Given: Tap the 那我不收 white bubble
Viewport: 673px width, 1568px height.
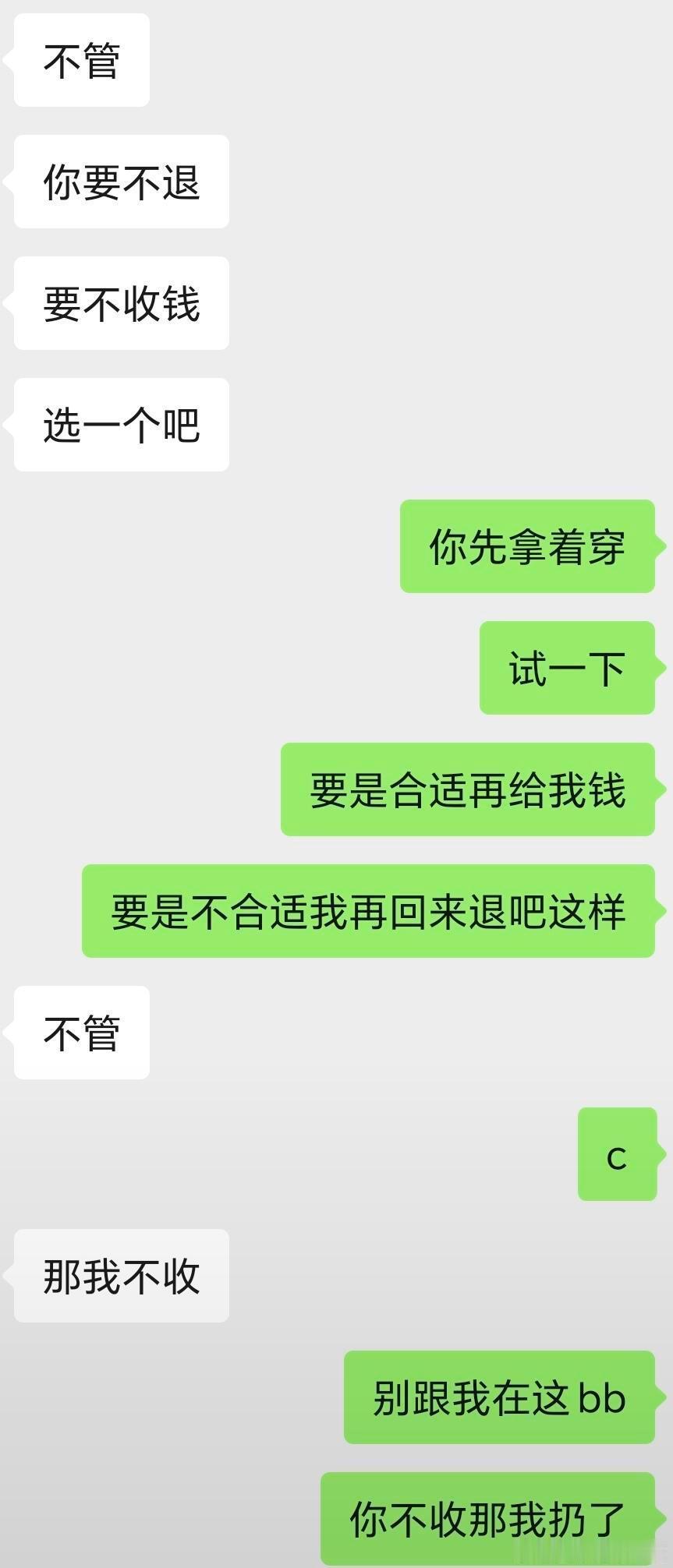Looking at the screenshot, I should tap(121, 1276).
